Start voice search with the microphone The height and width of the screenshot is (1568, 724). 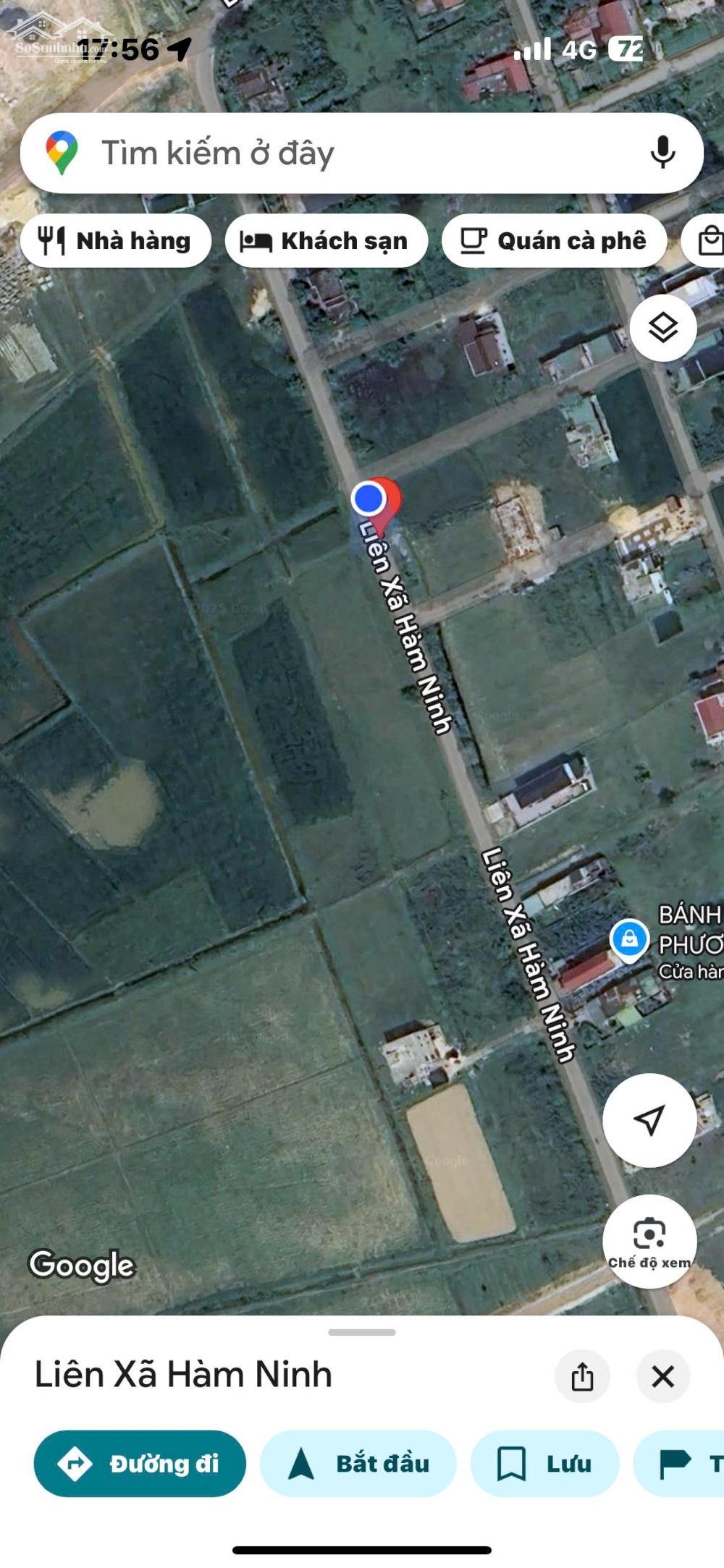[662, 153]
